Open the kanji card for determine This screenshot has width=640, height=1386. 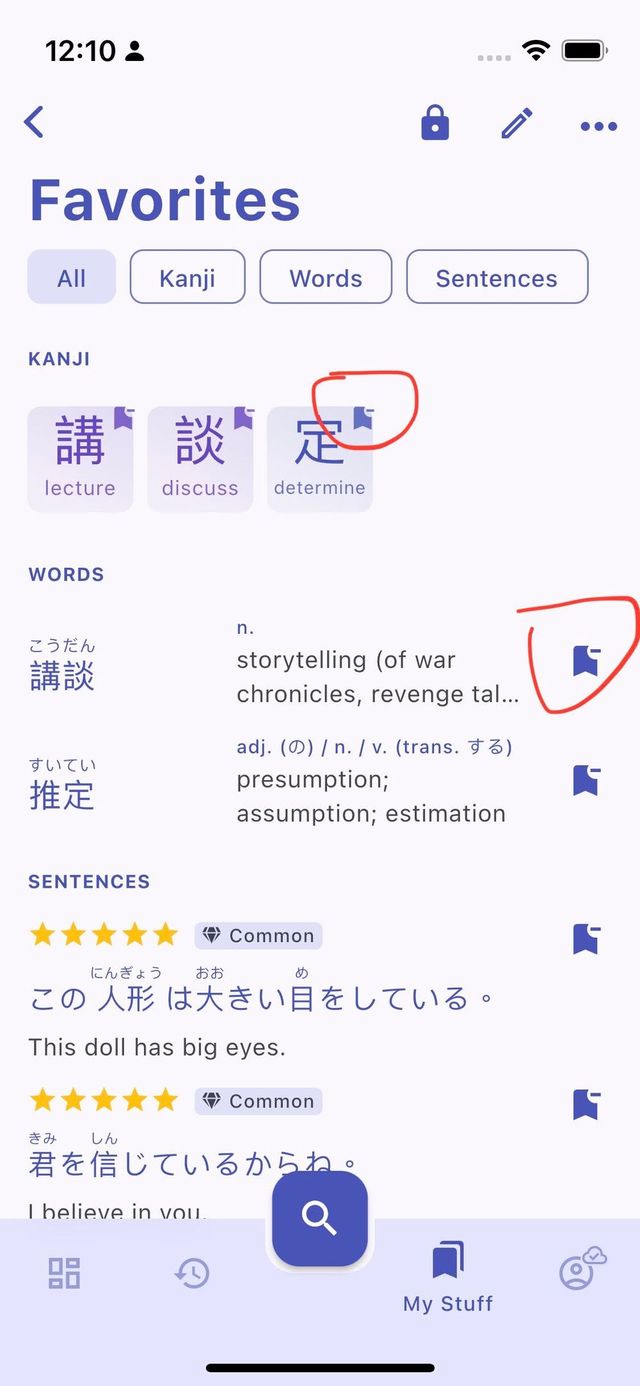pyautogui.click(x=319, y=459)
